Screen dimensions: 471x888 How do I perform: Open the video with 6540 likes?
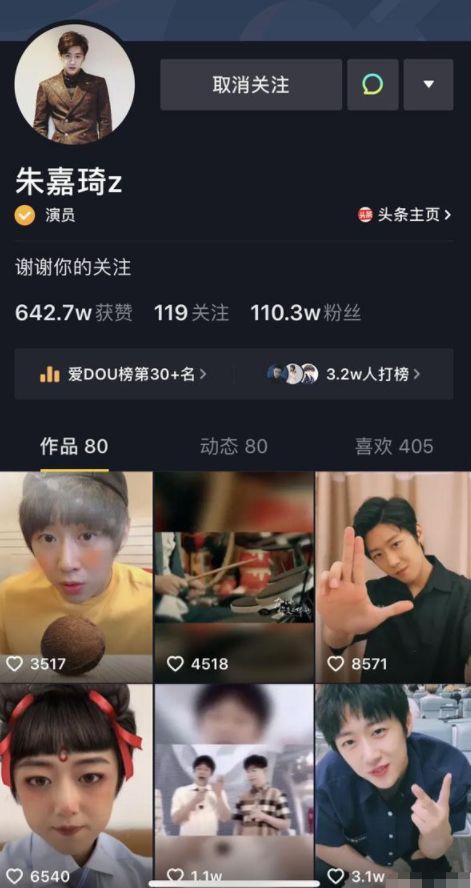click(x=76, y=786)
